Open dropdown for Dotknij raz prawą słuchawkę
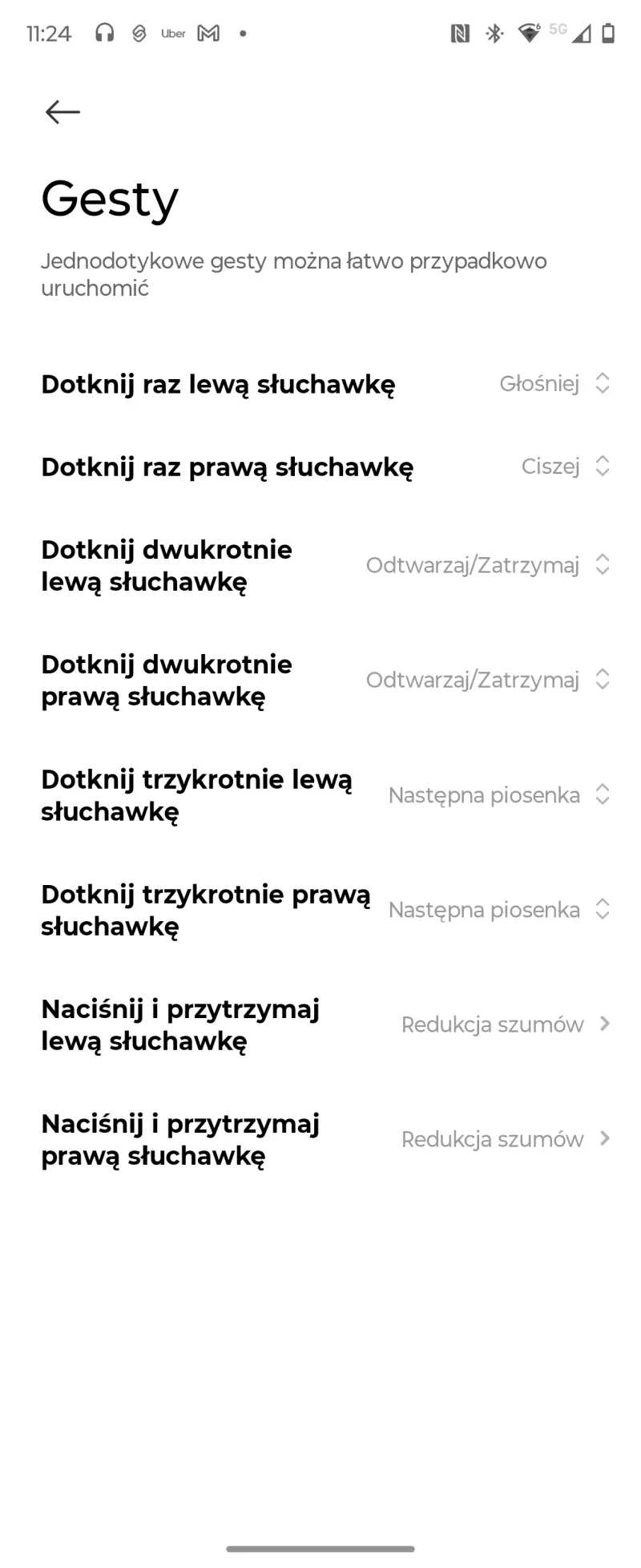The height and width of the screenshot is (1568, 641). point(565,467)
